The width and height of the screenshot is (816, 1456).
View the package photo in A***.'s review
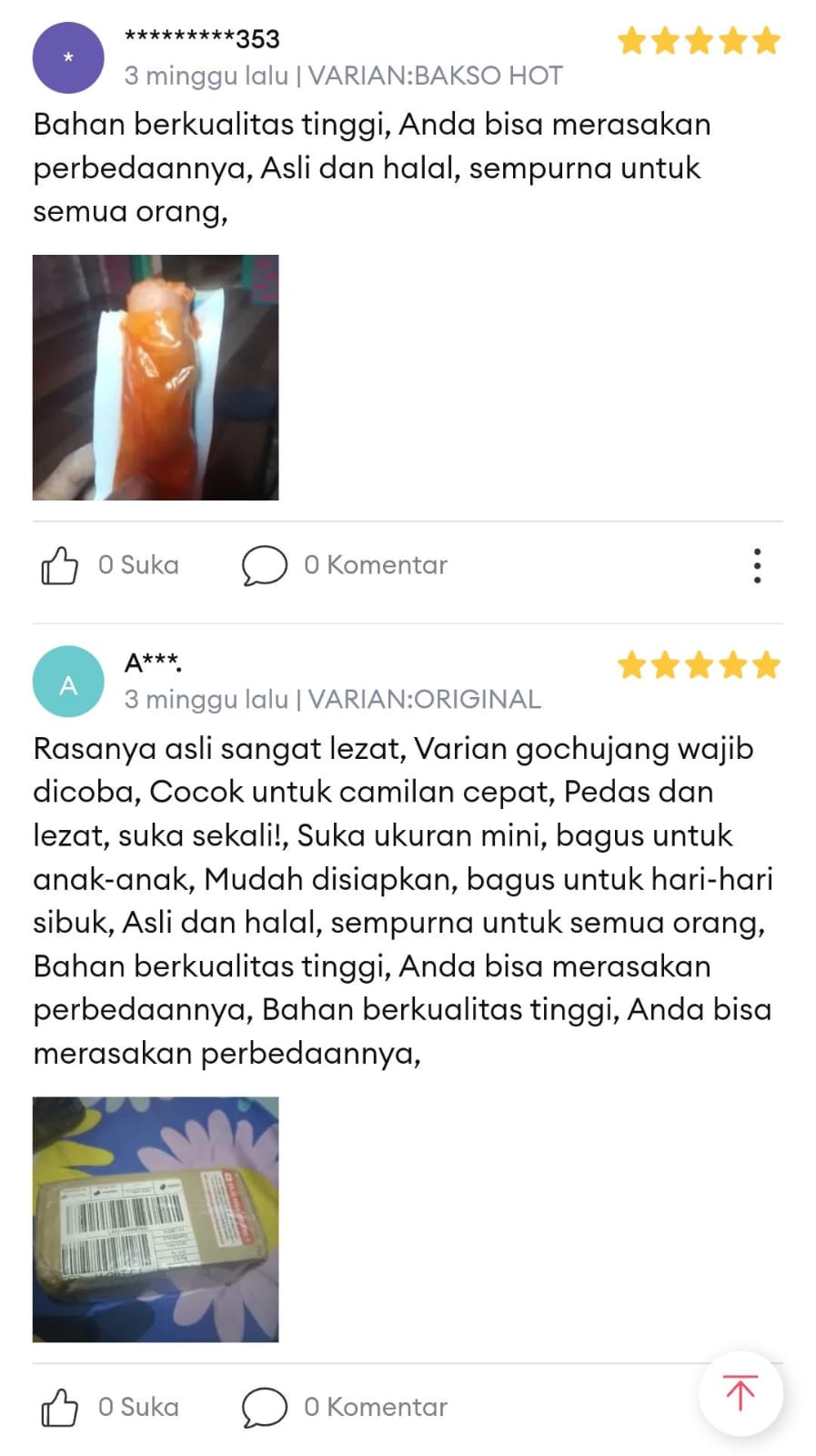point(156,1219)
